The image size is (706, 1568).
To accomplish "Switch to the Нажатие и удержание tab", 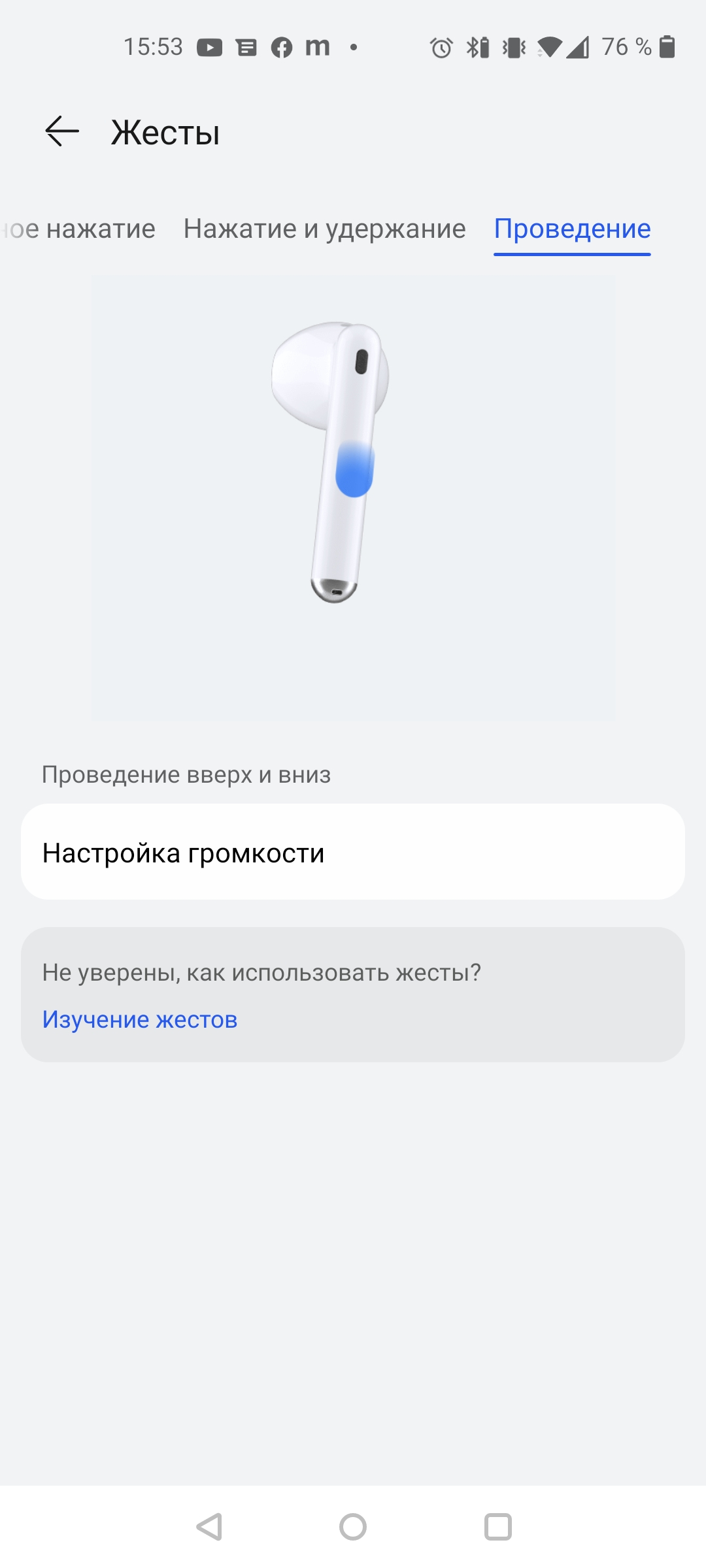I will click(324, 229).
